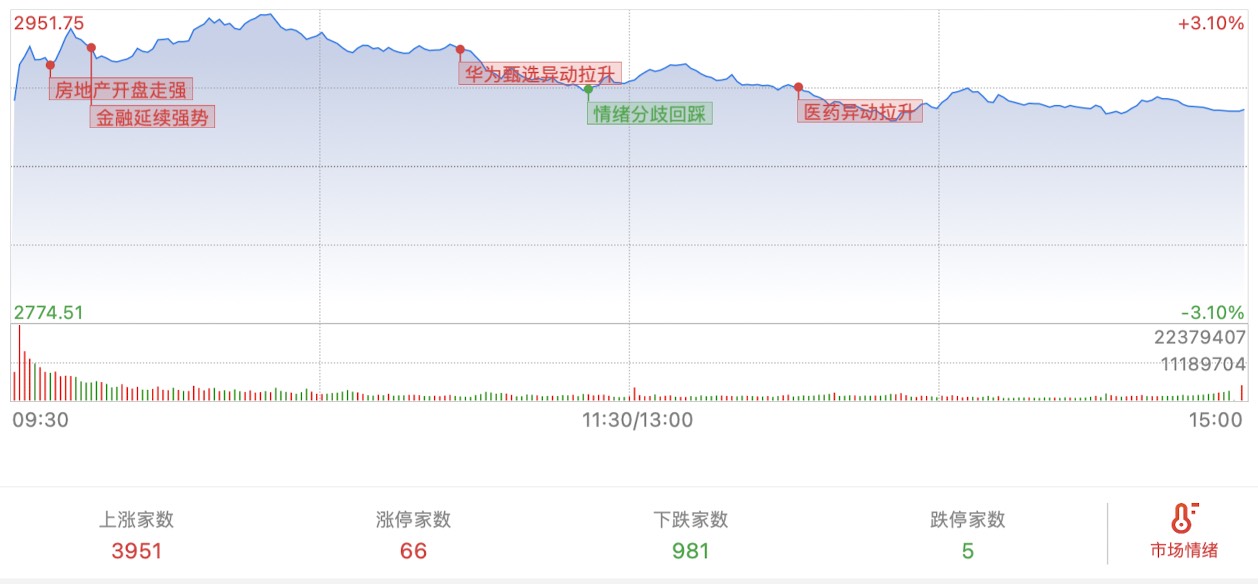The width and height of the screenshot is (1258, 584).
Task: Open the 医药异动拉升 event marker
Action: click(x=860, y=111)
